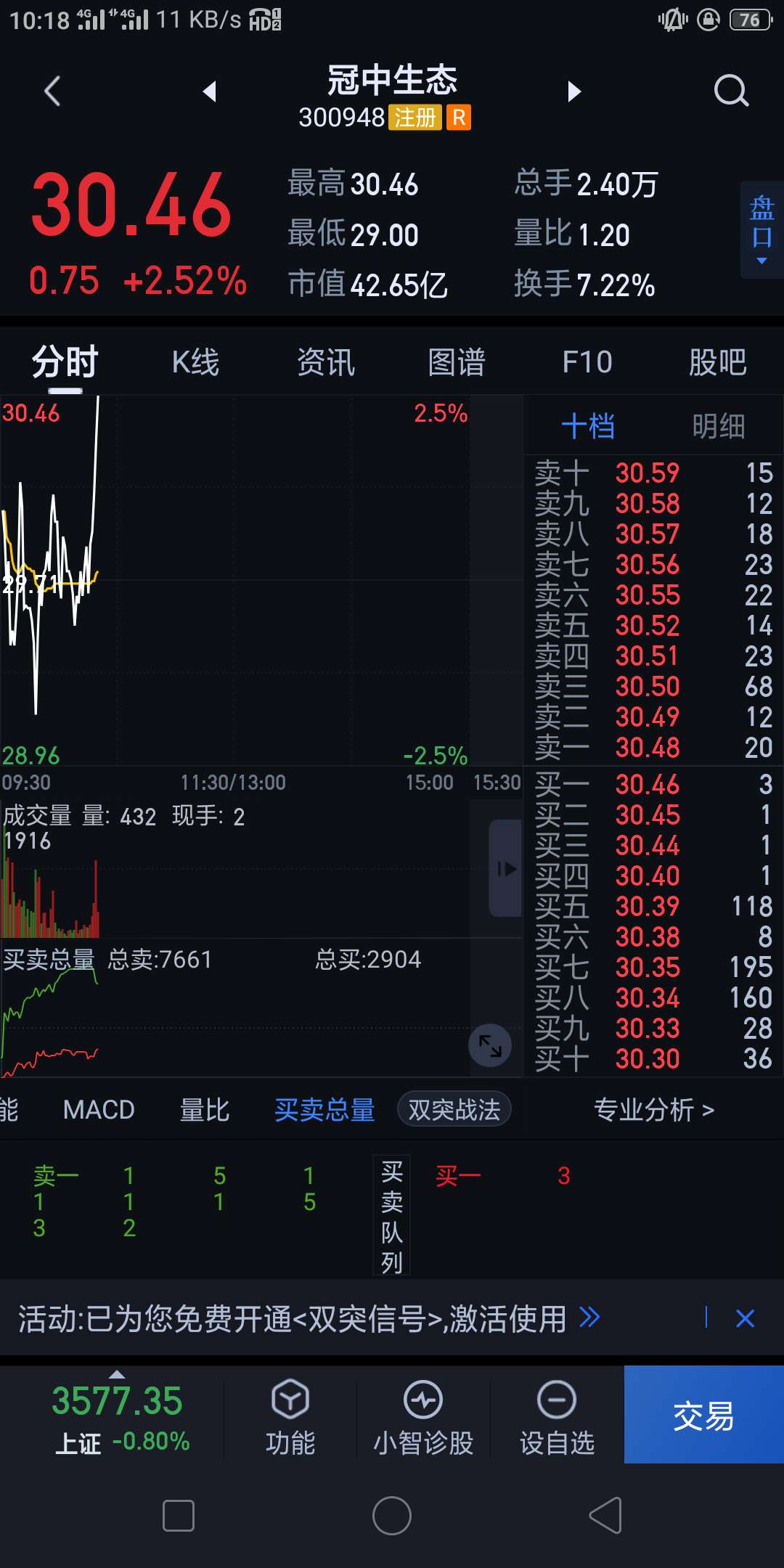Tap the blue 交易 trade button
The width and height of the screenshot is (784, 1568).
(x=703, y=1416)
